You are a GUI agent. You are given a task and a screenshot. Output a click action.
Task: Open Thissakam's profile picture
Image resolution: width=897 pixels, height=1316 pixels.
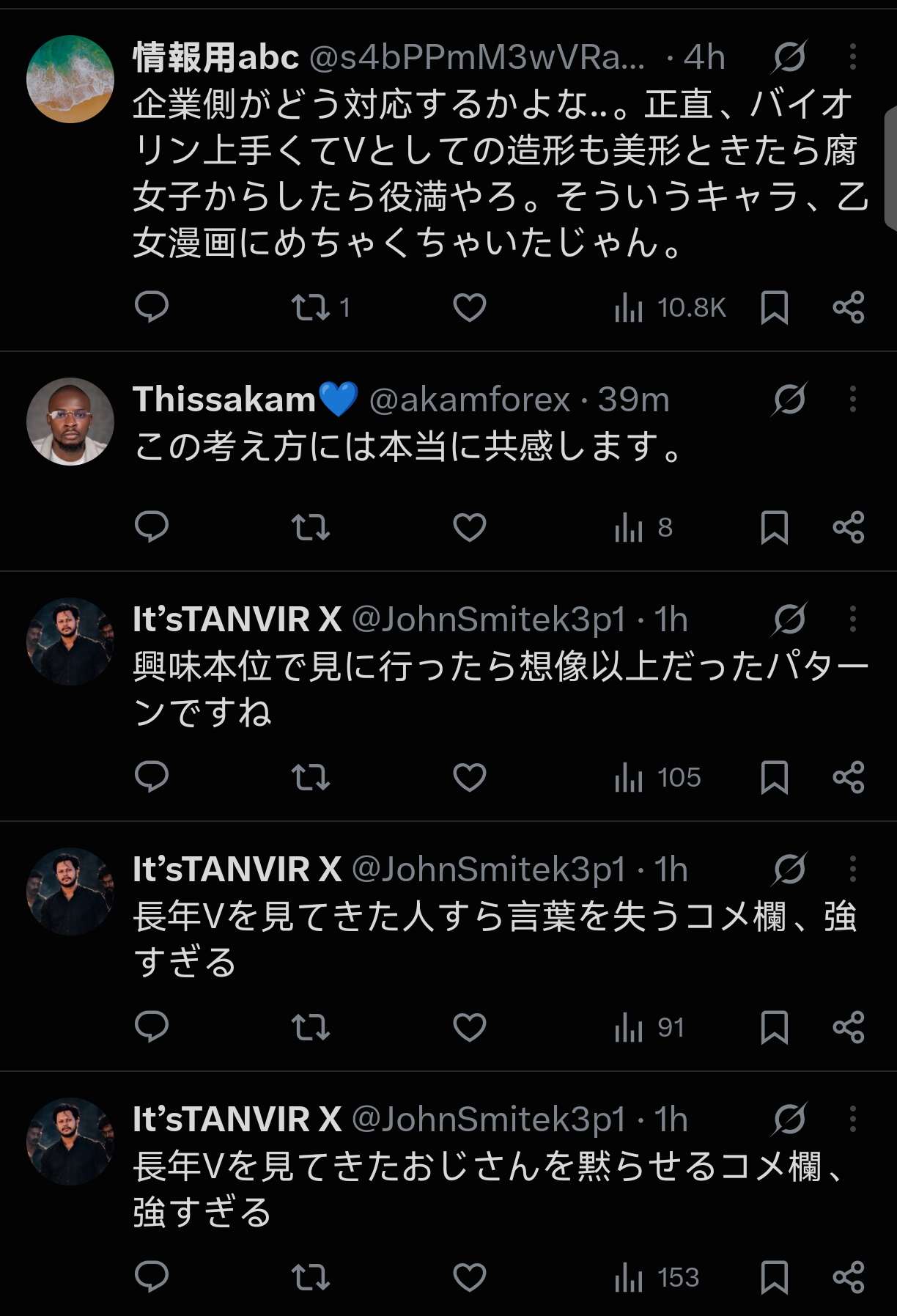[x=70, y=422]
